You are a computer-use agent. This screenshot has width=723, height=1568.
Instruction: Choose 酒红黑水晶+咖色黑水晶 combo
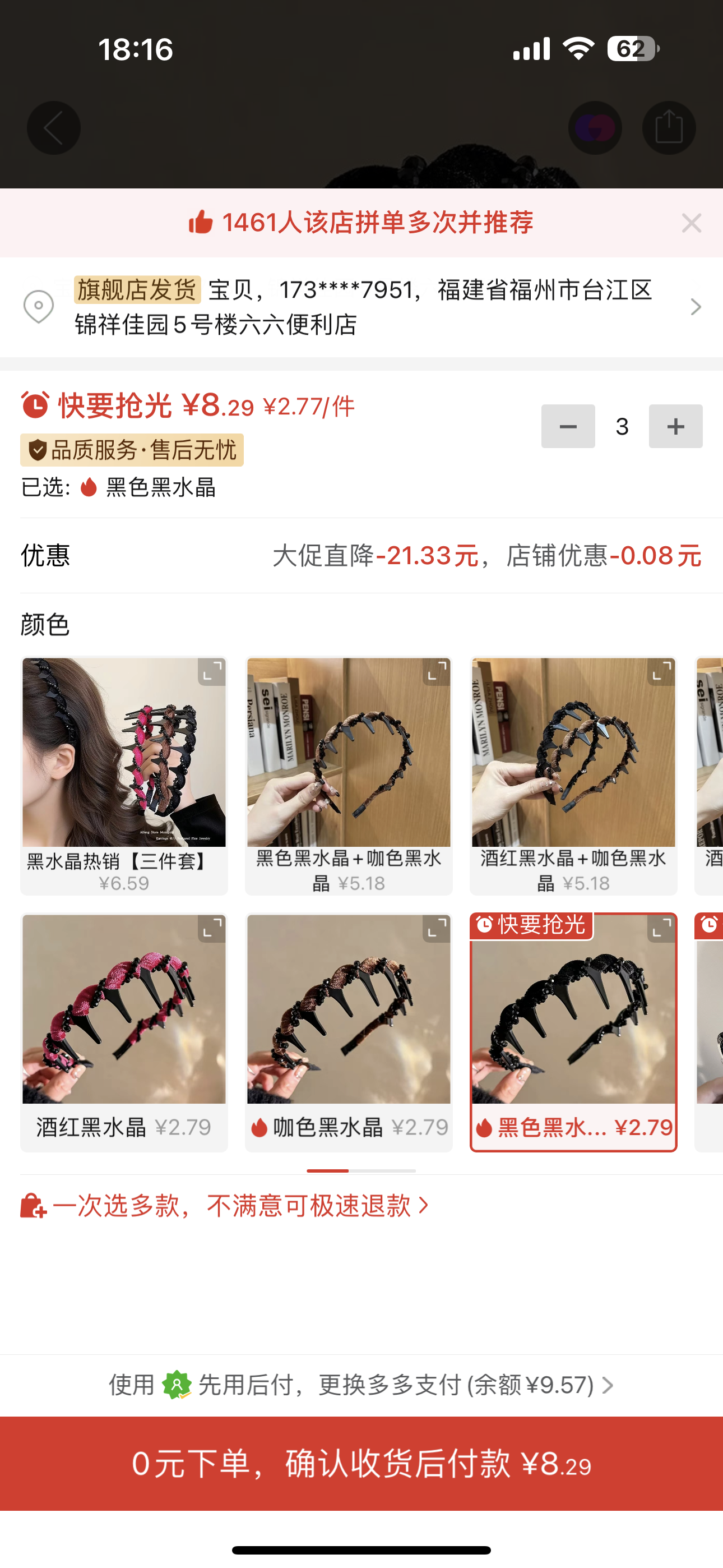pyautogui.click(x=573, y=776)
